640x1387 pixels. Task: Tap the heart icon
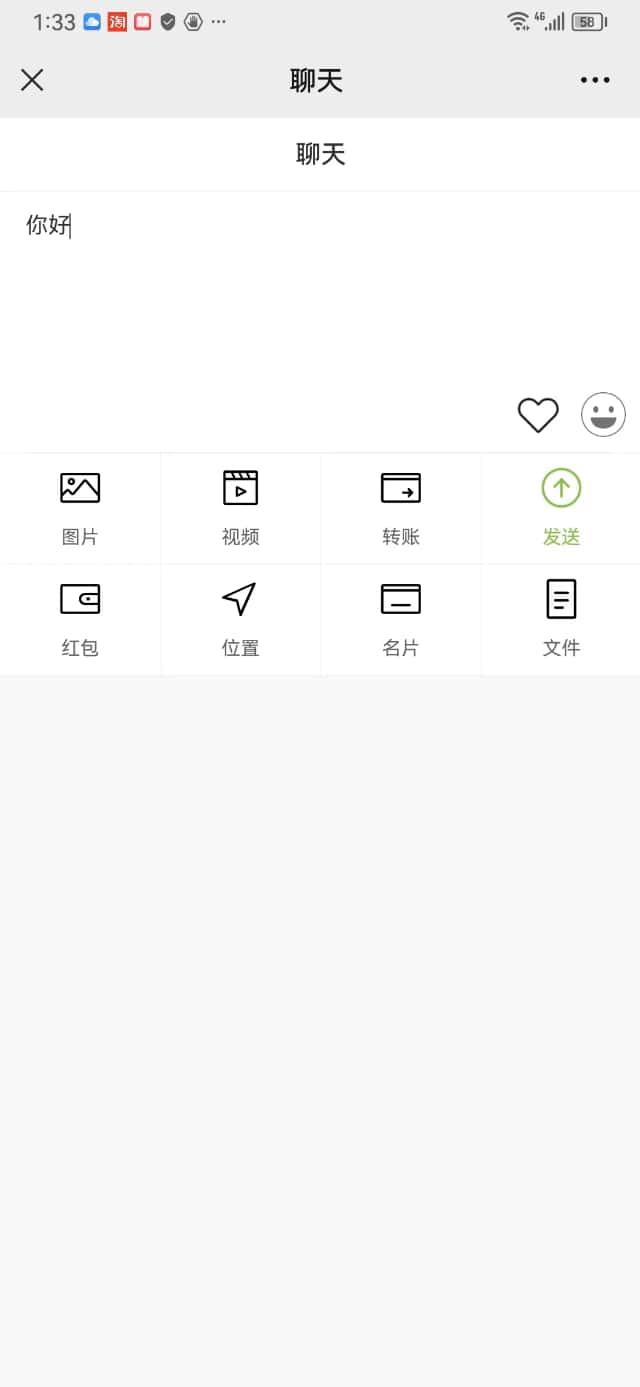pyautogui.click(x=538, y=415)
